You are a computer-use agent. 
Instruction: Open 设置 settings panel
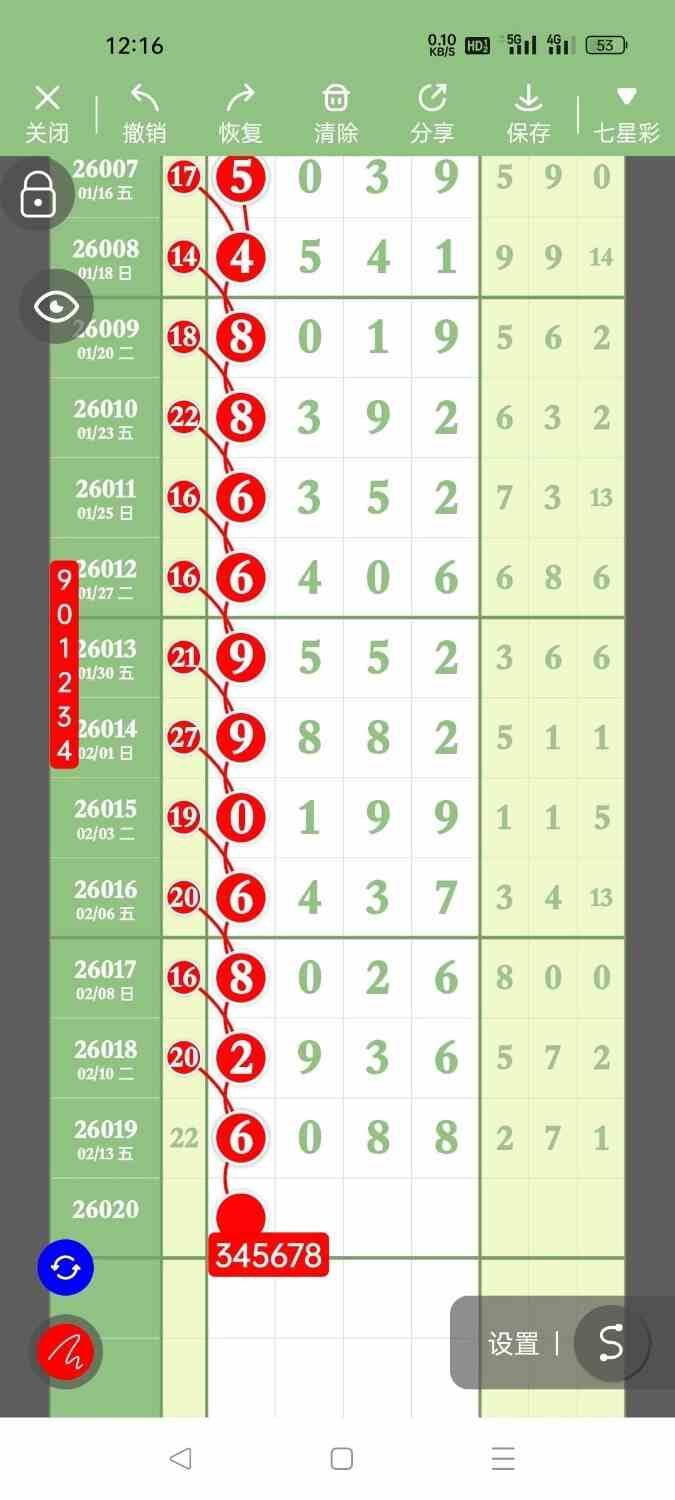513,1344
